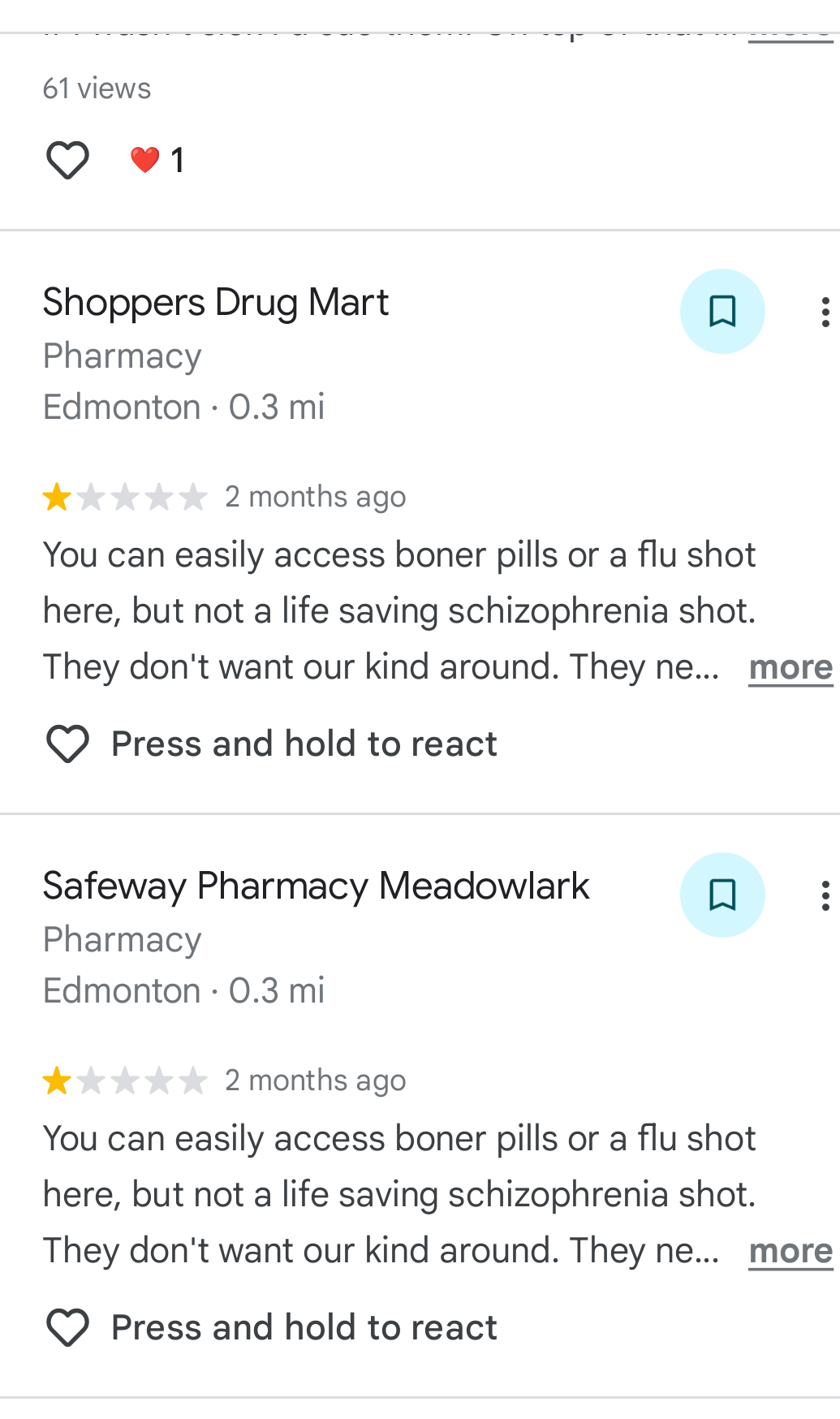Screen dimensions: 840x1419
Task: Bookmark Safeway Pharmacy Meadowlark
Action: (722, 895)
